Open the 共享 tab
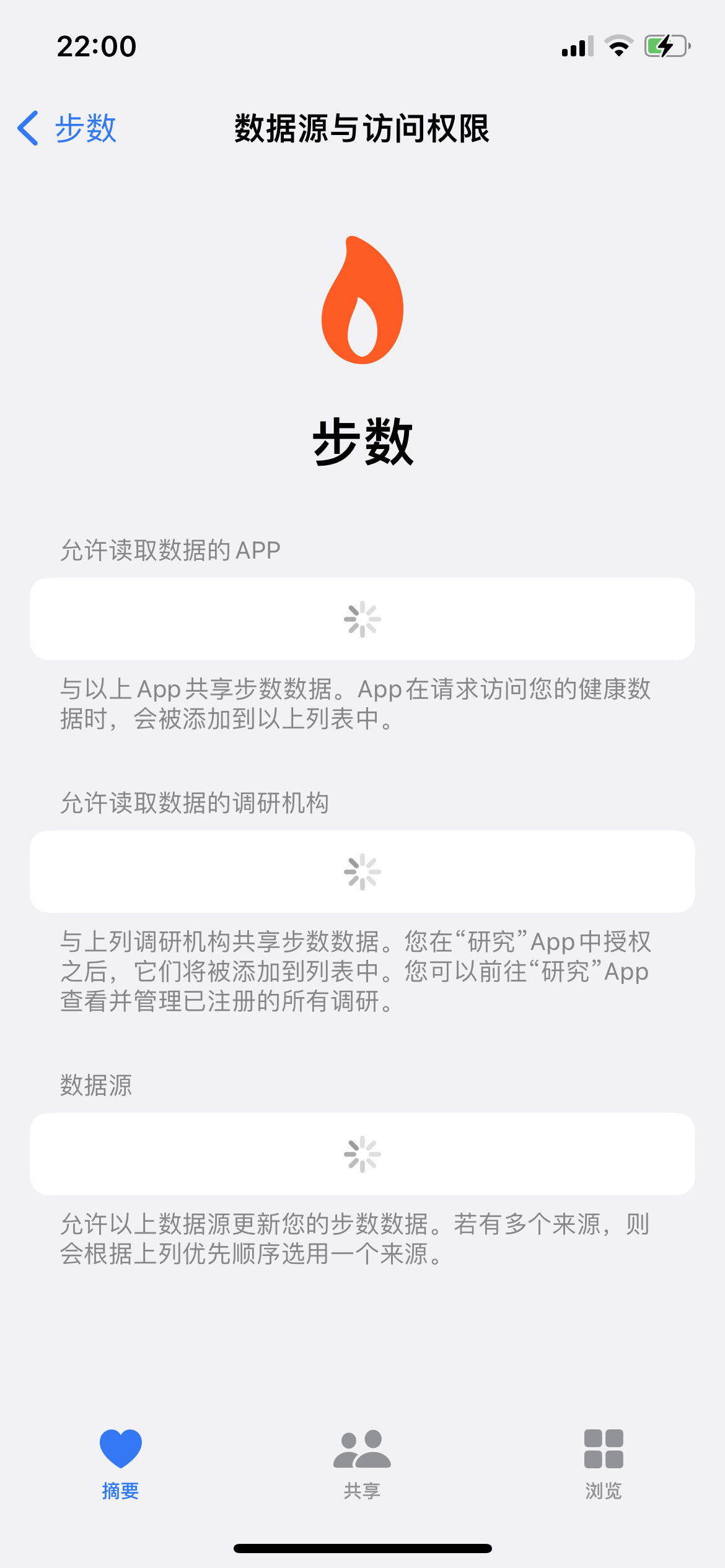The image size is (725, 1568). [x=362, y=1463]
